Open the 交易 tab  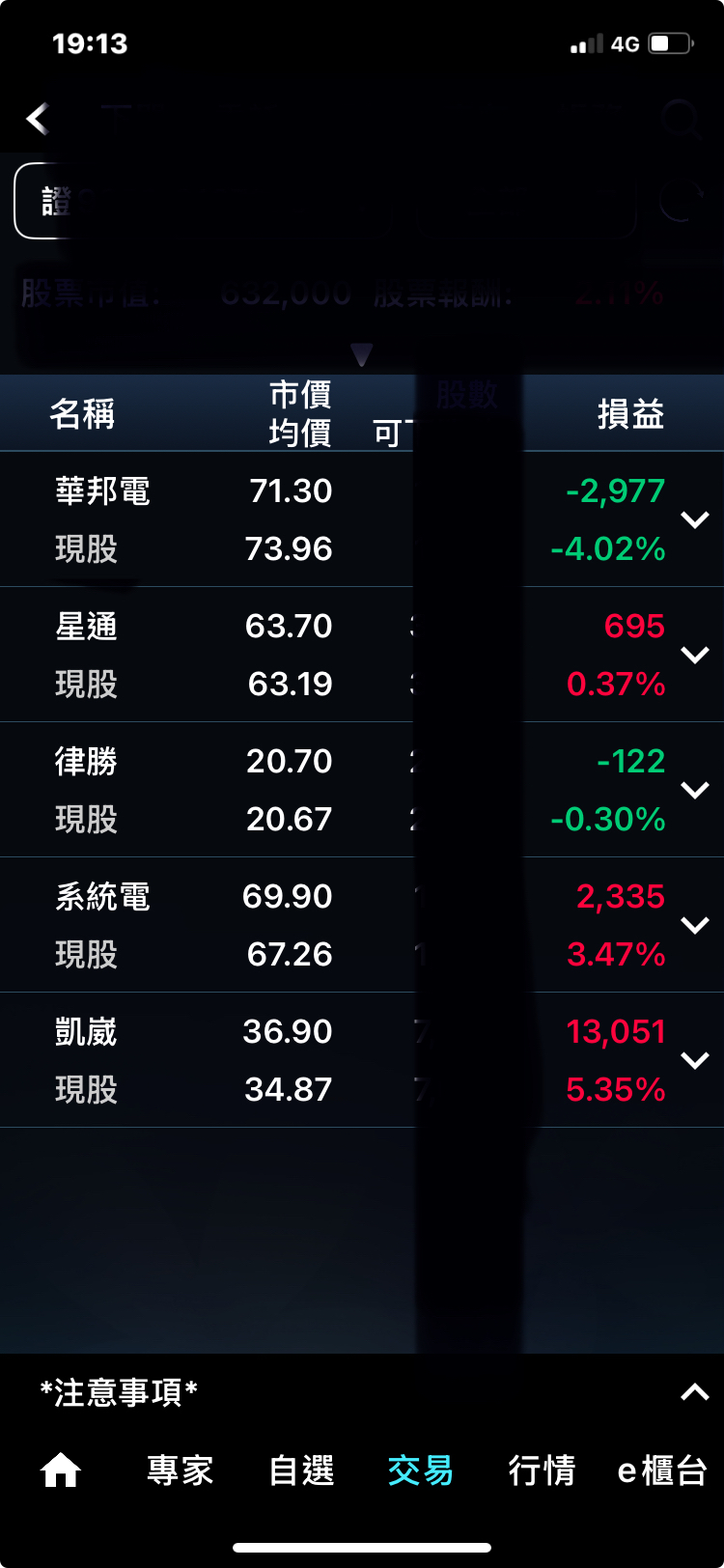click(421, 1470)
